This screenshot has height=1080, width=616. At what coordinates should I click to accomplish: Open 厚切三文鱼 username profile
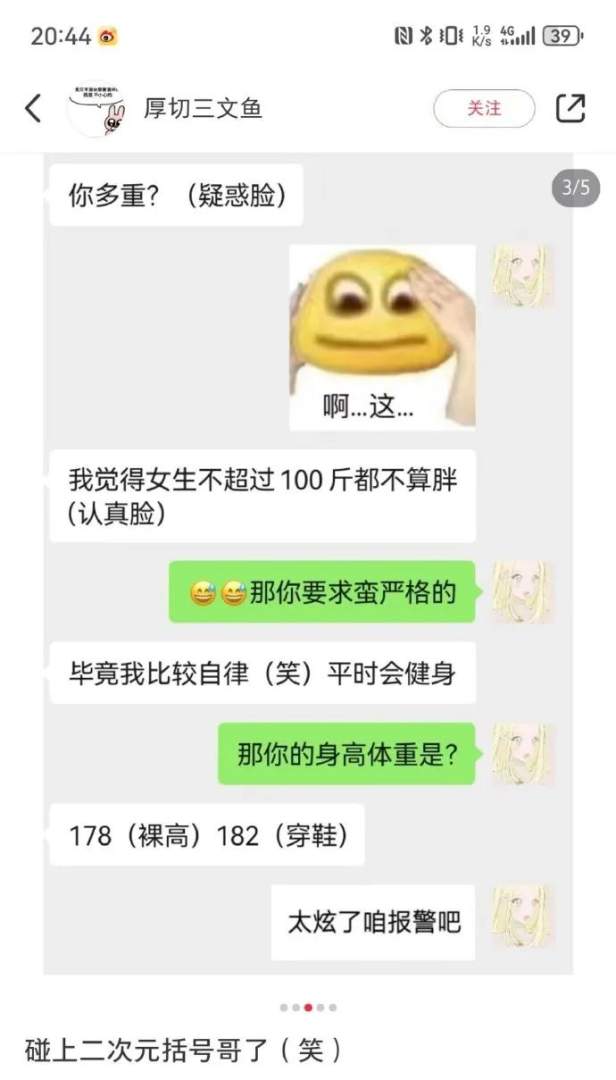tap(204, 108)
